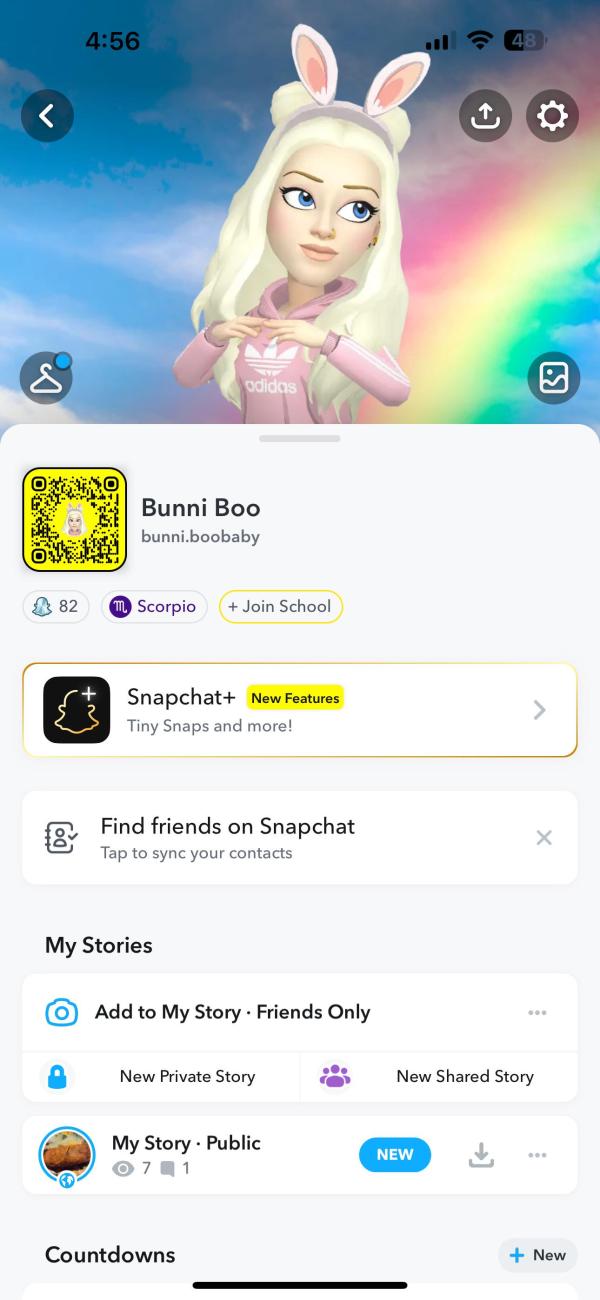Change avatar outfit with hanger icon
Viewport: 600px width, 1300px height.
pos(46,378)
